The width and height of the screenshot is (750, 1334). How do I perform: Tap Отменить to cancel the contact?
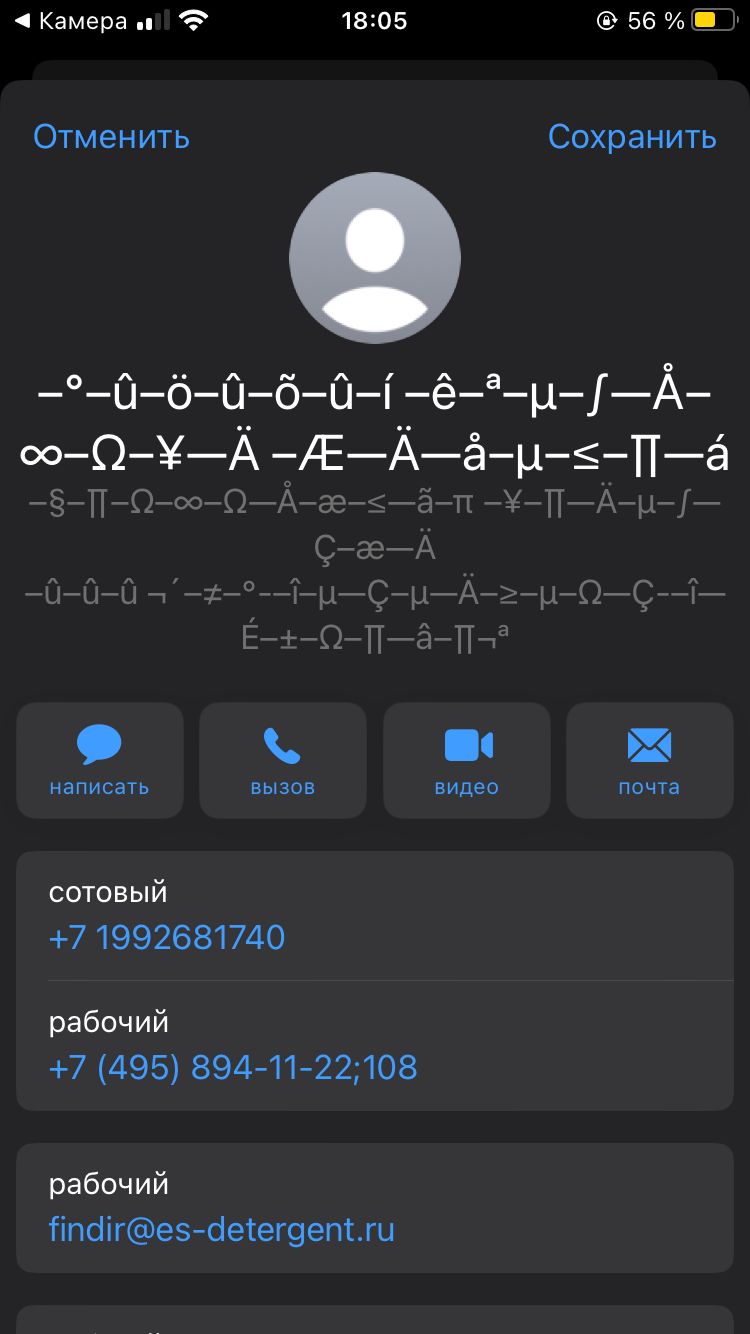pyautogui.click(x=111, y=137)
